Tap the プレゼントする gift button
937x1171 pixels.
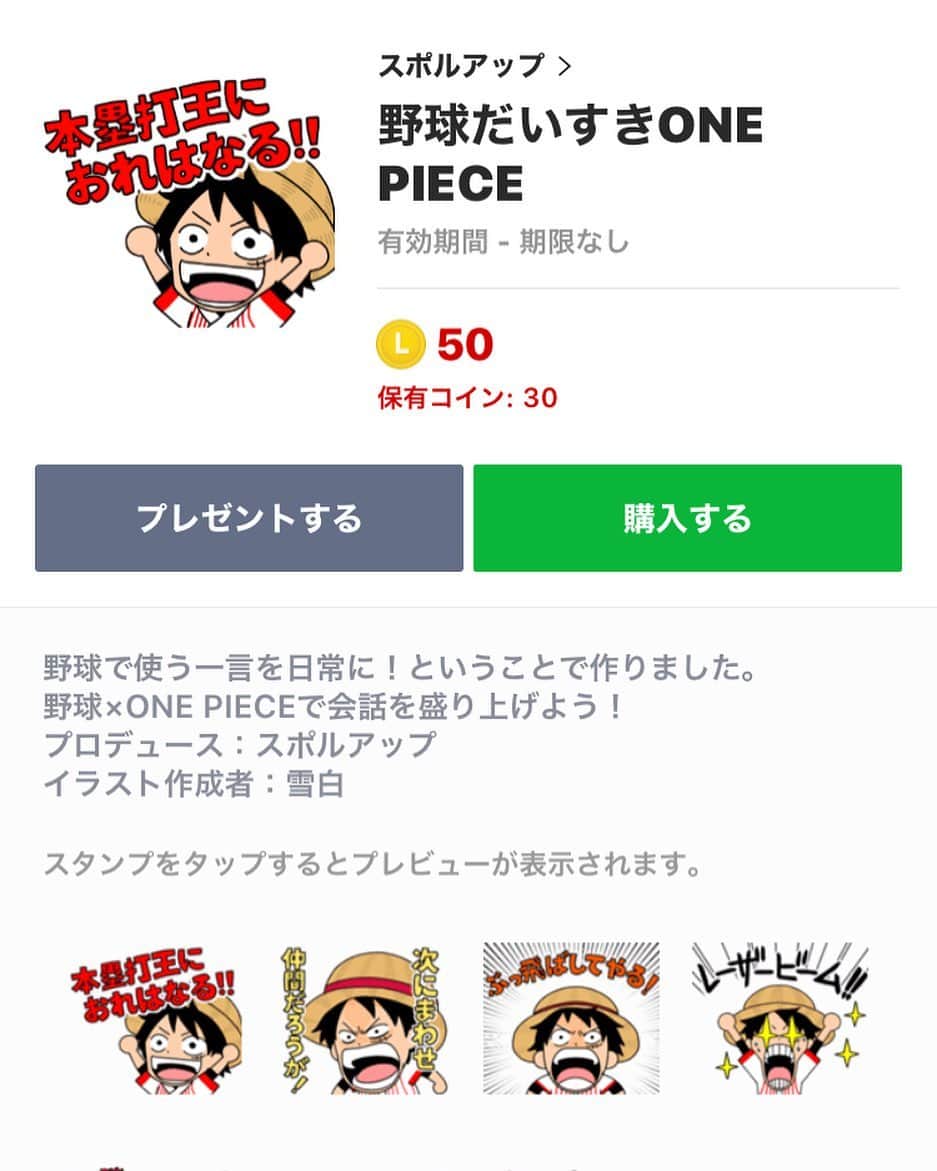click(249, 518)
